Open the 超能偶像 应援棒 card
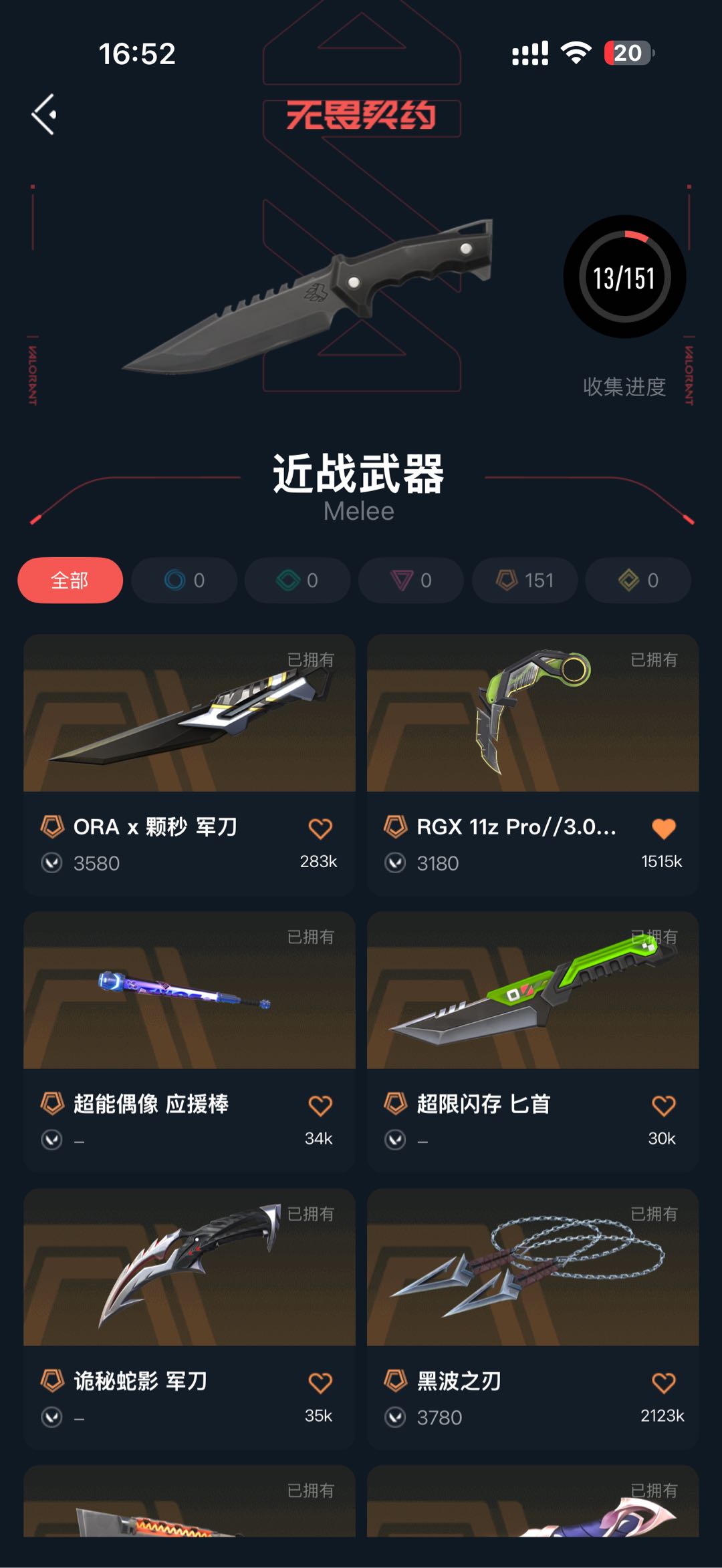 point(189,1042)
